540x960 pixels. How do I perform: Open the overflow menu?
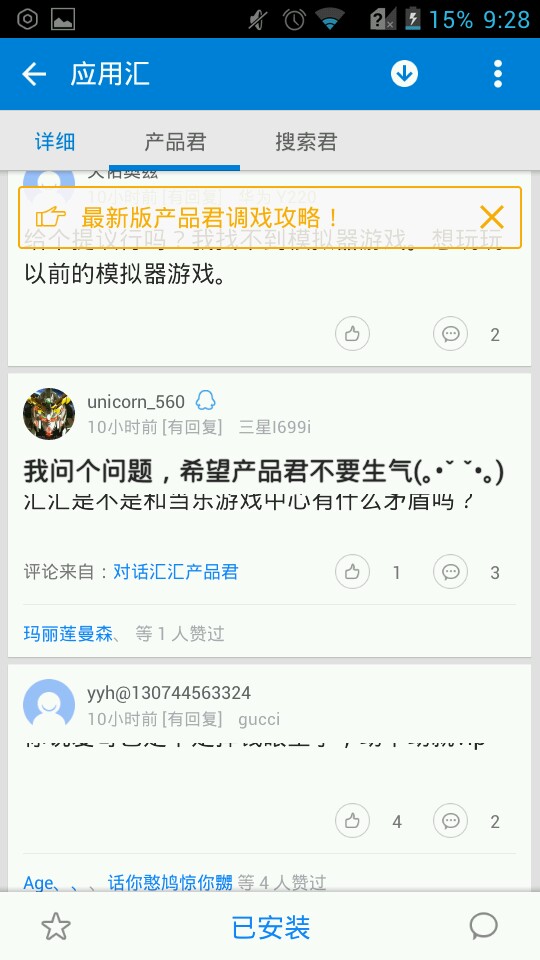[x=498, y=74]
